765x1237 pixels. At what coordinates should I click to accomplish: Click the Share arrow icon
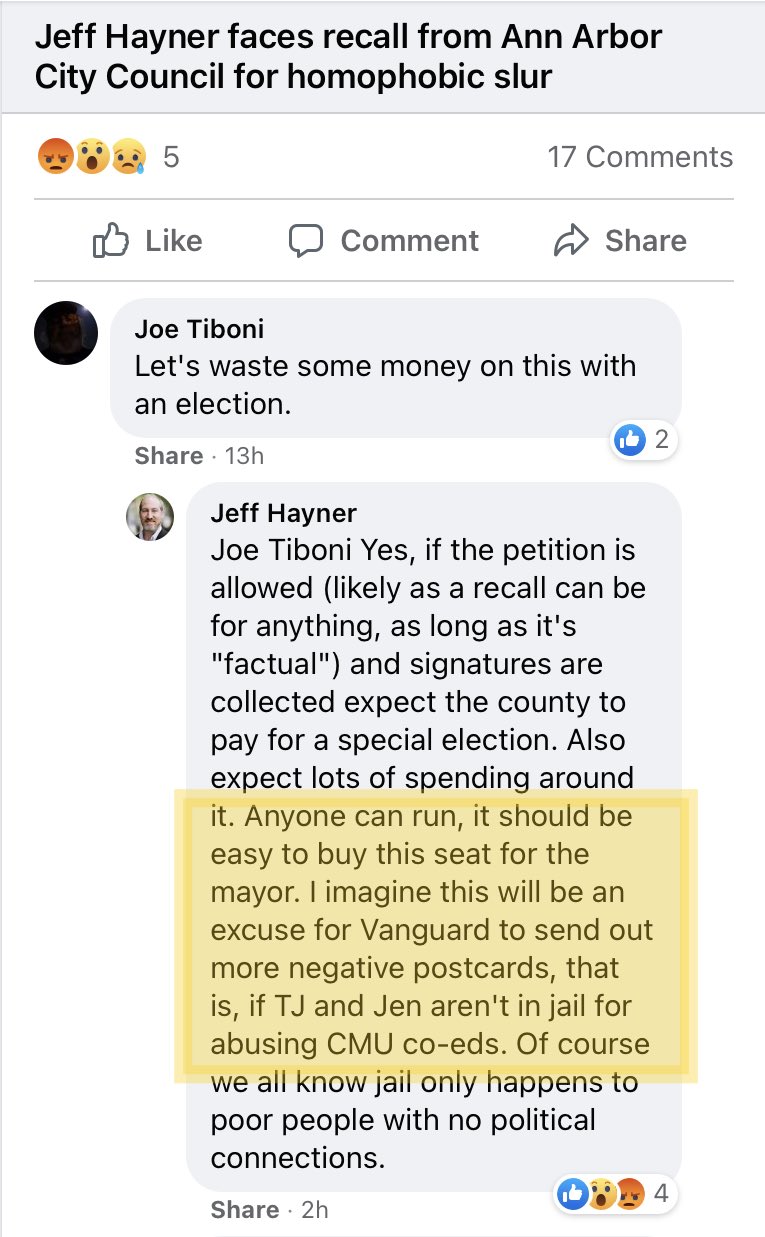pyautogui.click(x=570, y=240)
